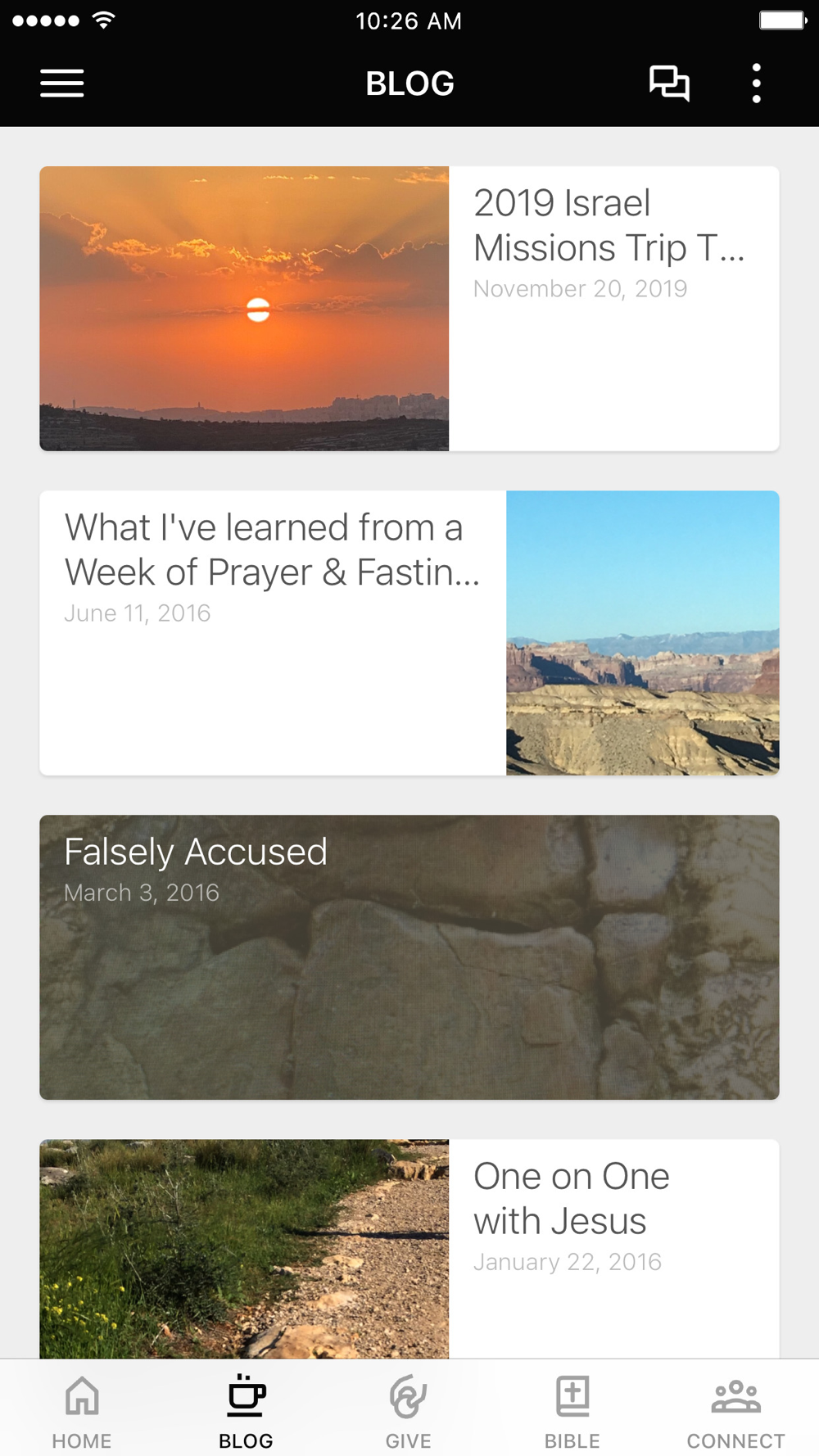Open the Falsely Accused blog post
This screenshot has height=1456, width=819.
point(409,957)
